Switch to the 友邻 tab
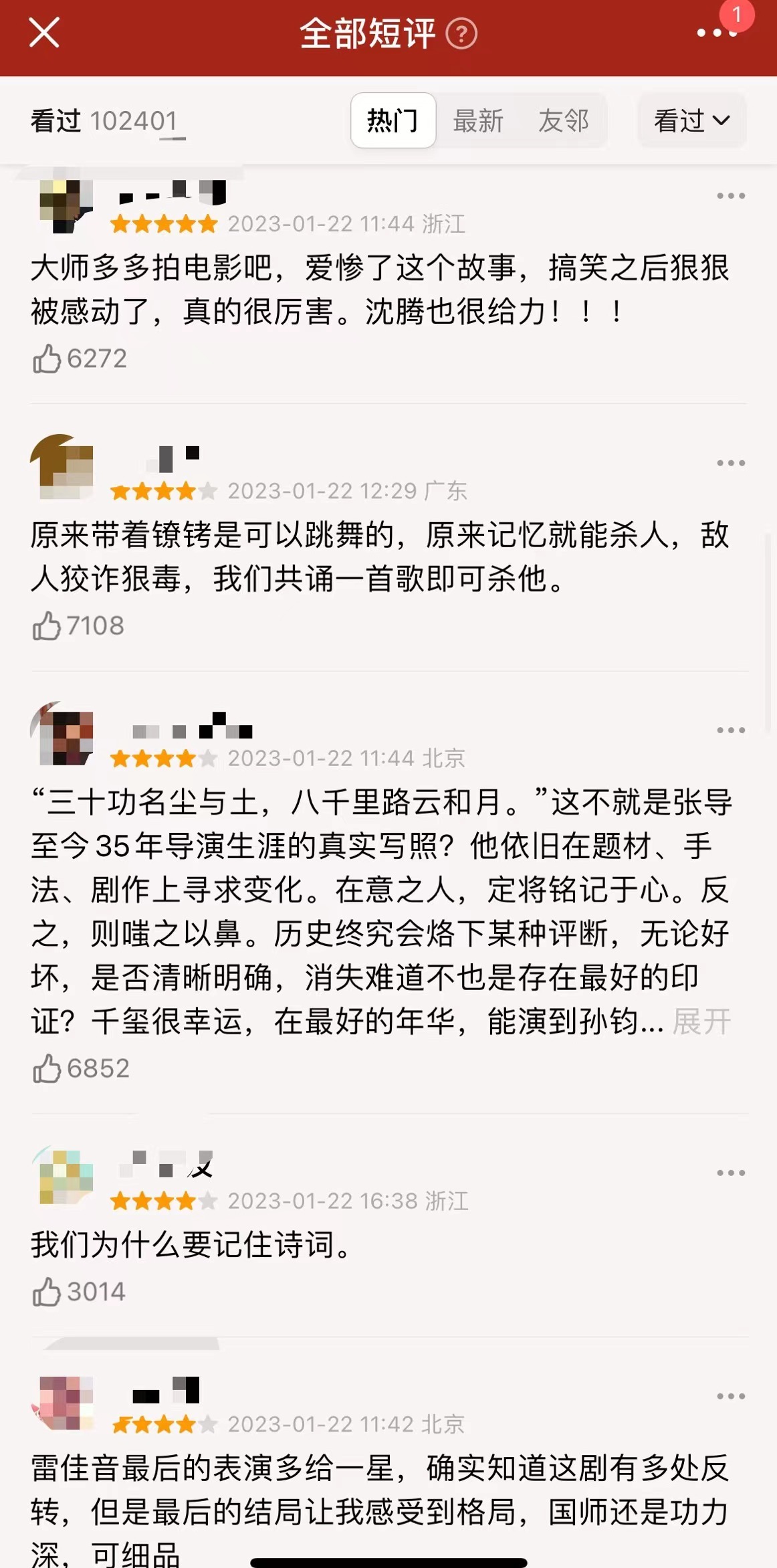 pyautogui.click(x=563, y=121)
